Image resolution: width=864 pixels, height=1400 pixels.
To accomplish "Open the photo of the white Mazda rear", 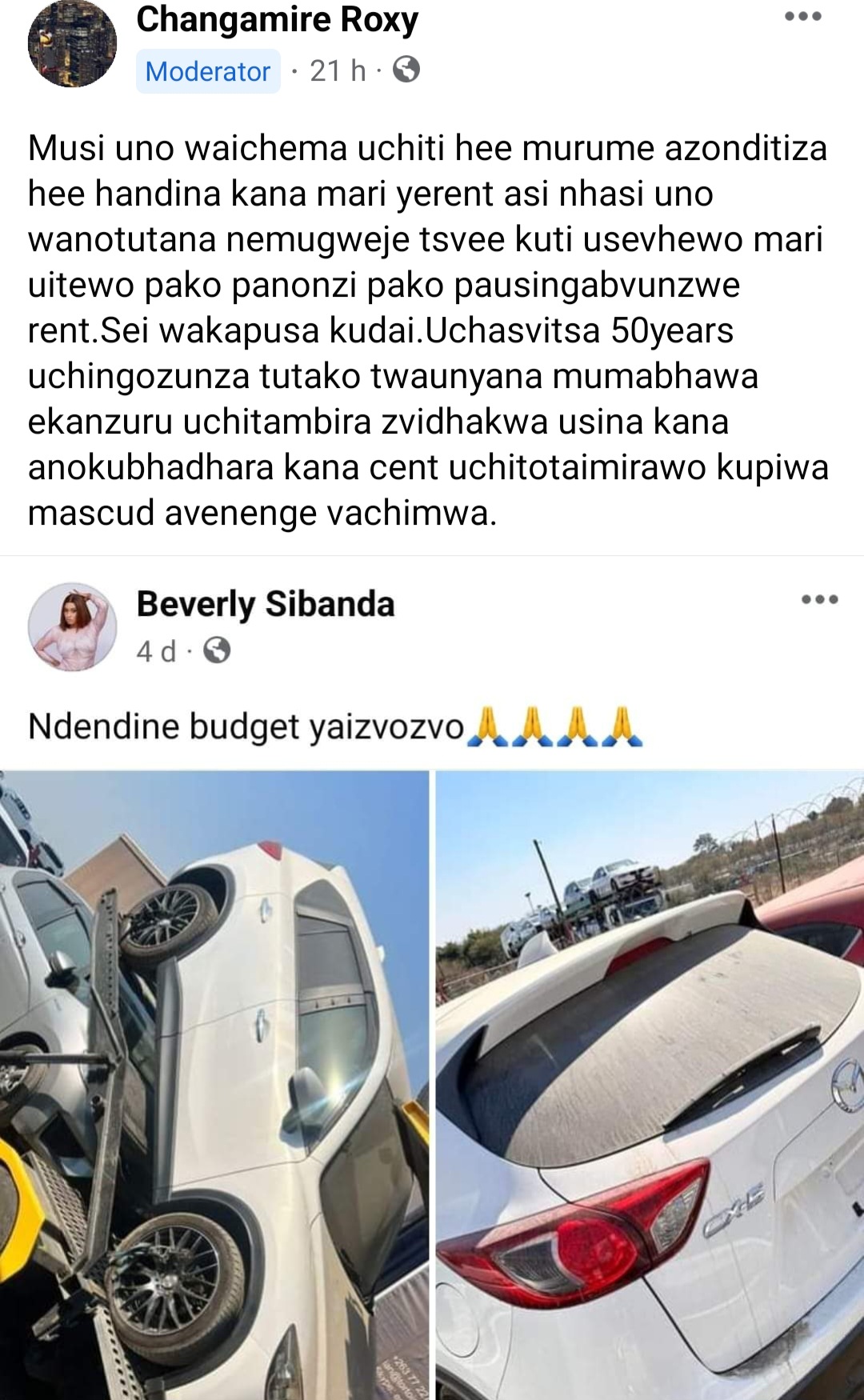I will (650, 1084).
